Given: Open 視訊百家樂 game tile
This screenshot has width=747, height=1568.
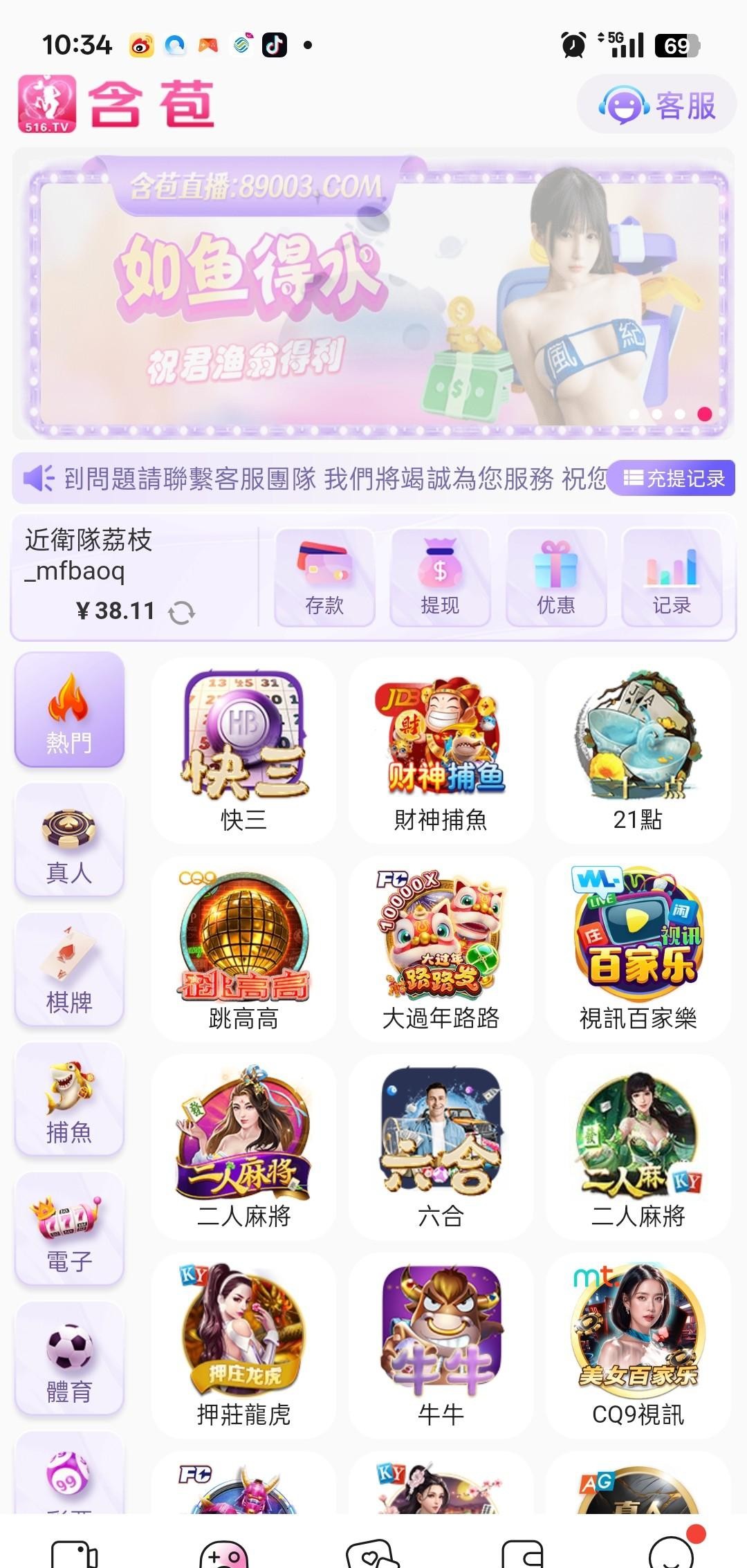Looking at the screenshot, I should 638,949.
